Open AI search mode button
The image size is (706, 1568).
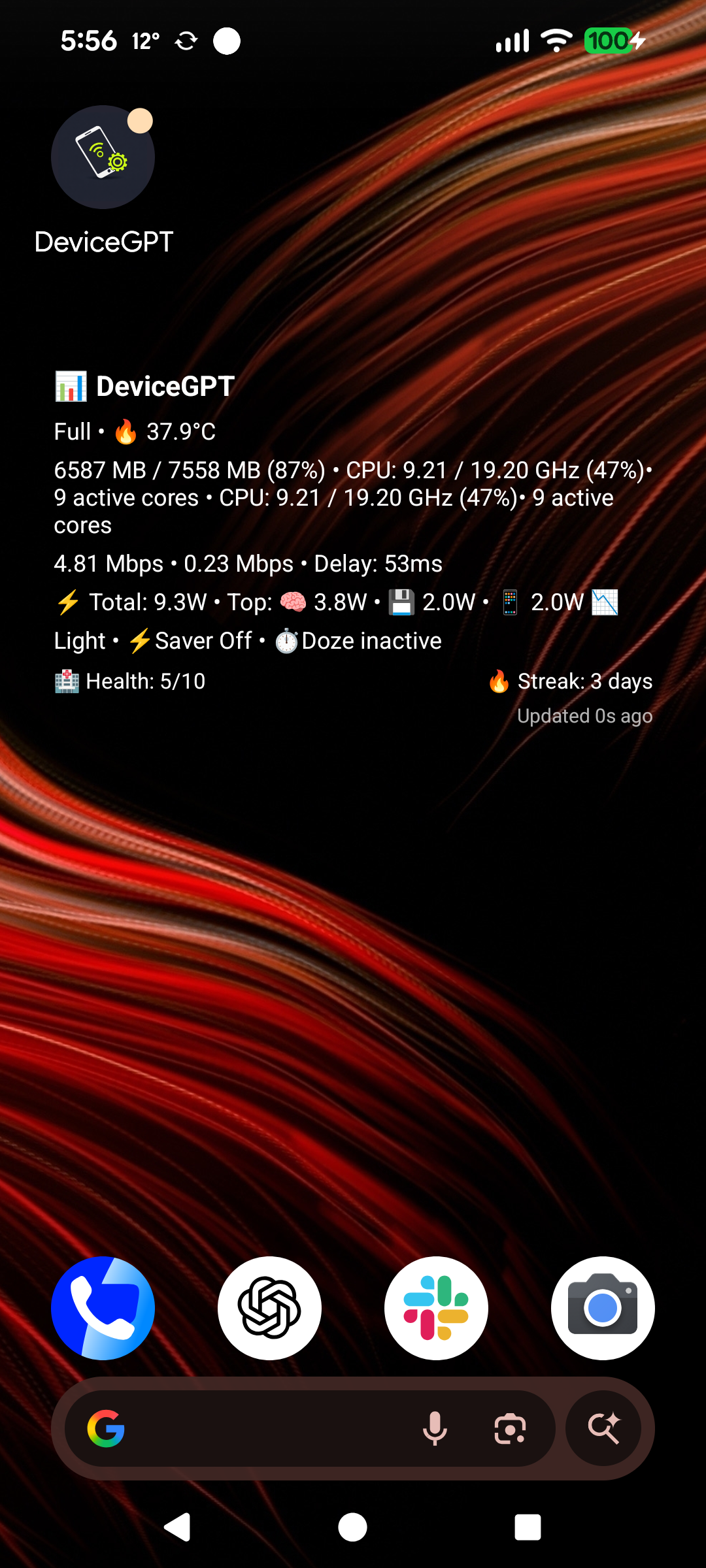[x=603, y=1428]
